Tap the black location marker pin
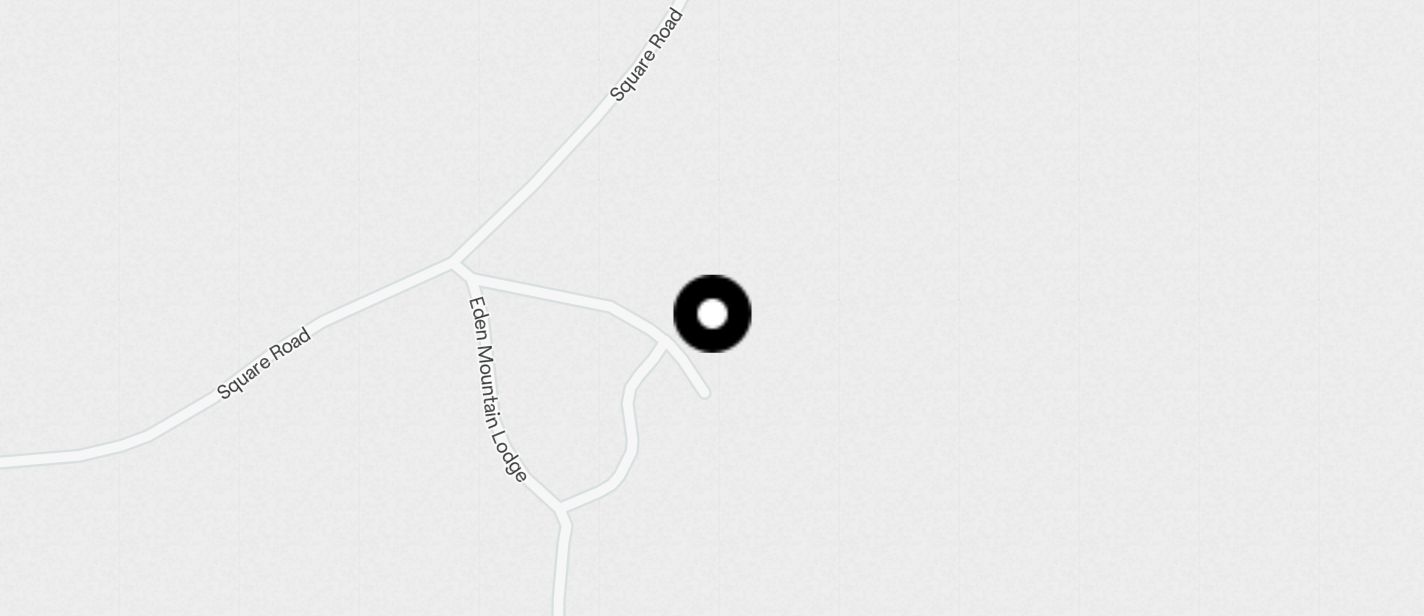This screenshot has height=616, width=1424. [x=712, y=314]
